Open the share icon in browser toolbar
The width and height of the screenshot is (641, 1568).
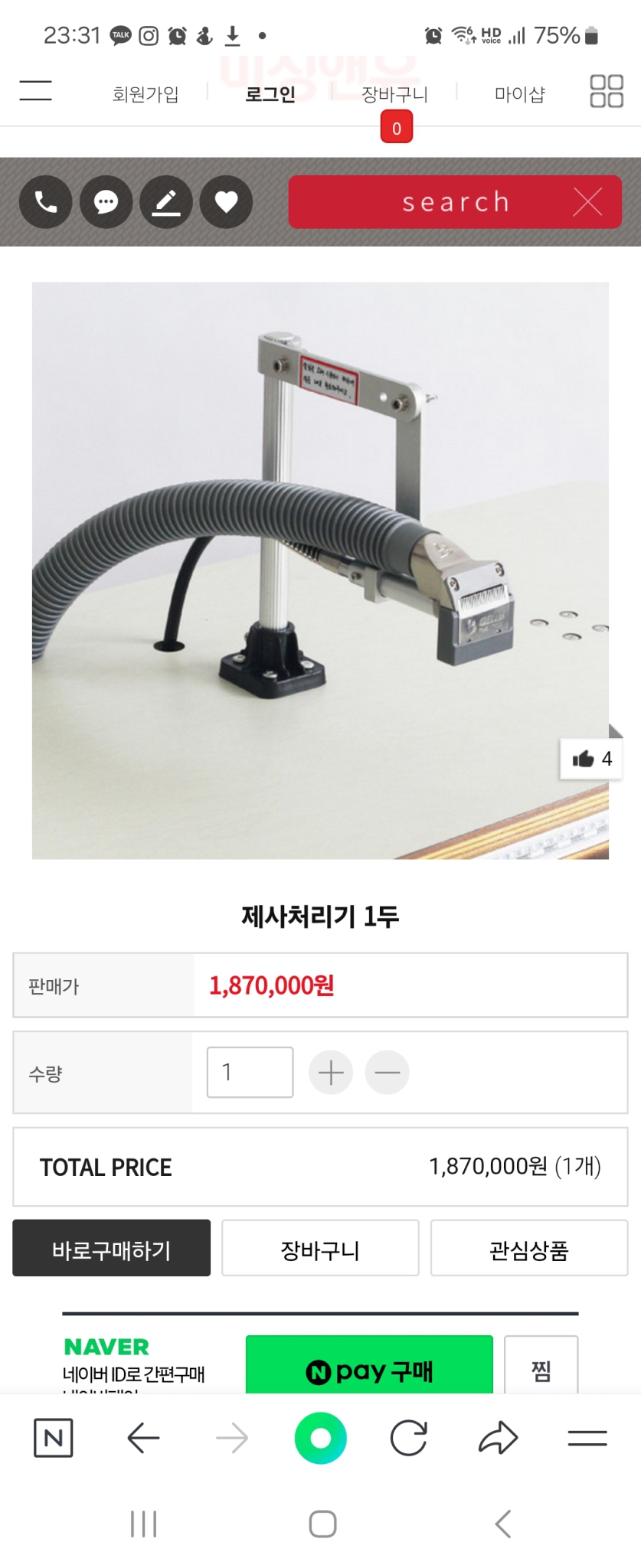(499, 1438)
